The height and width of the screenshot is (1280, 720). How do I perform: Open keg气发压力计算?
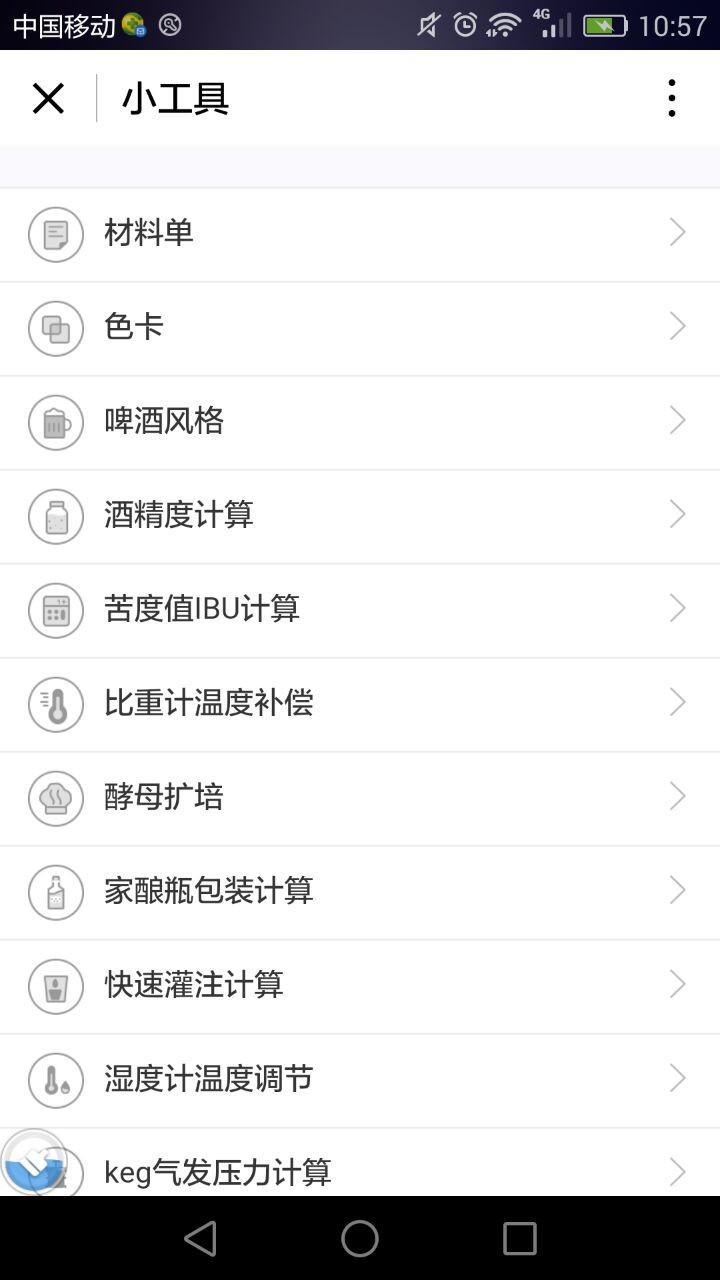click(360, 1162)
